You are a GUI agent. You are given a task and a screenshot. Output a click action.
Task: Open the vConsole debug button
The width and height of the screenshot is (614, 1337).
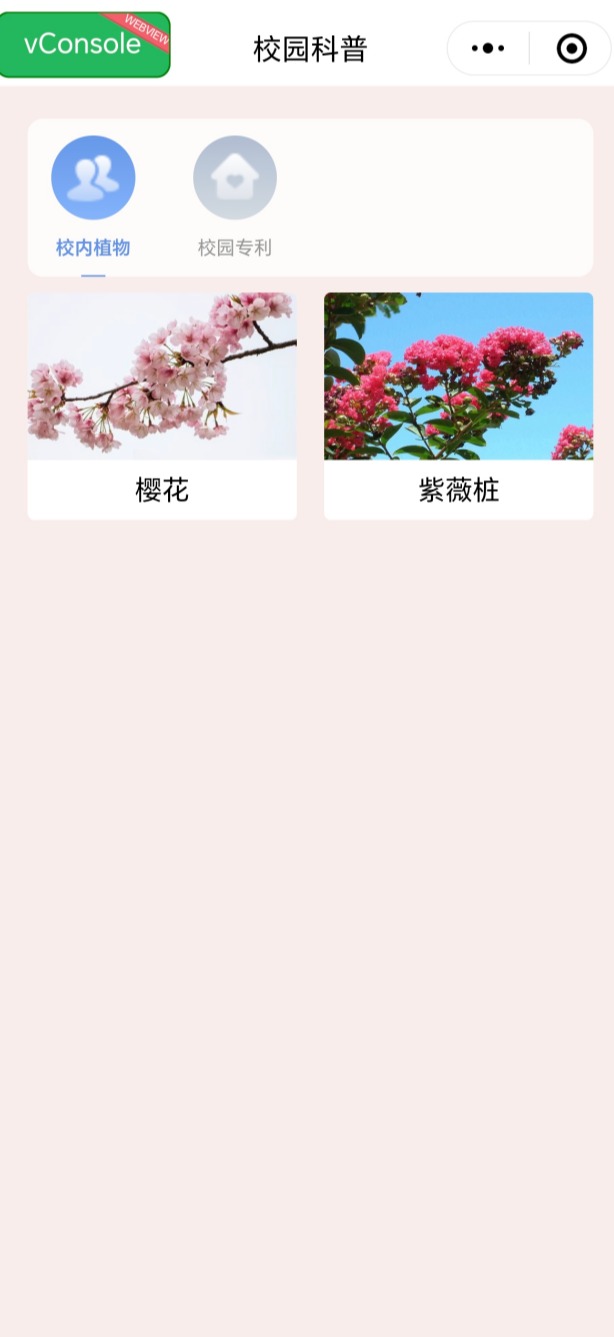click(84, 44)
